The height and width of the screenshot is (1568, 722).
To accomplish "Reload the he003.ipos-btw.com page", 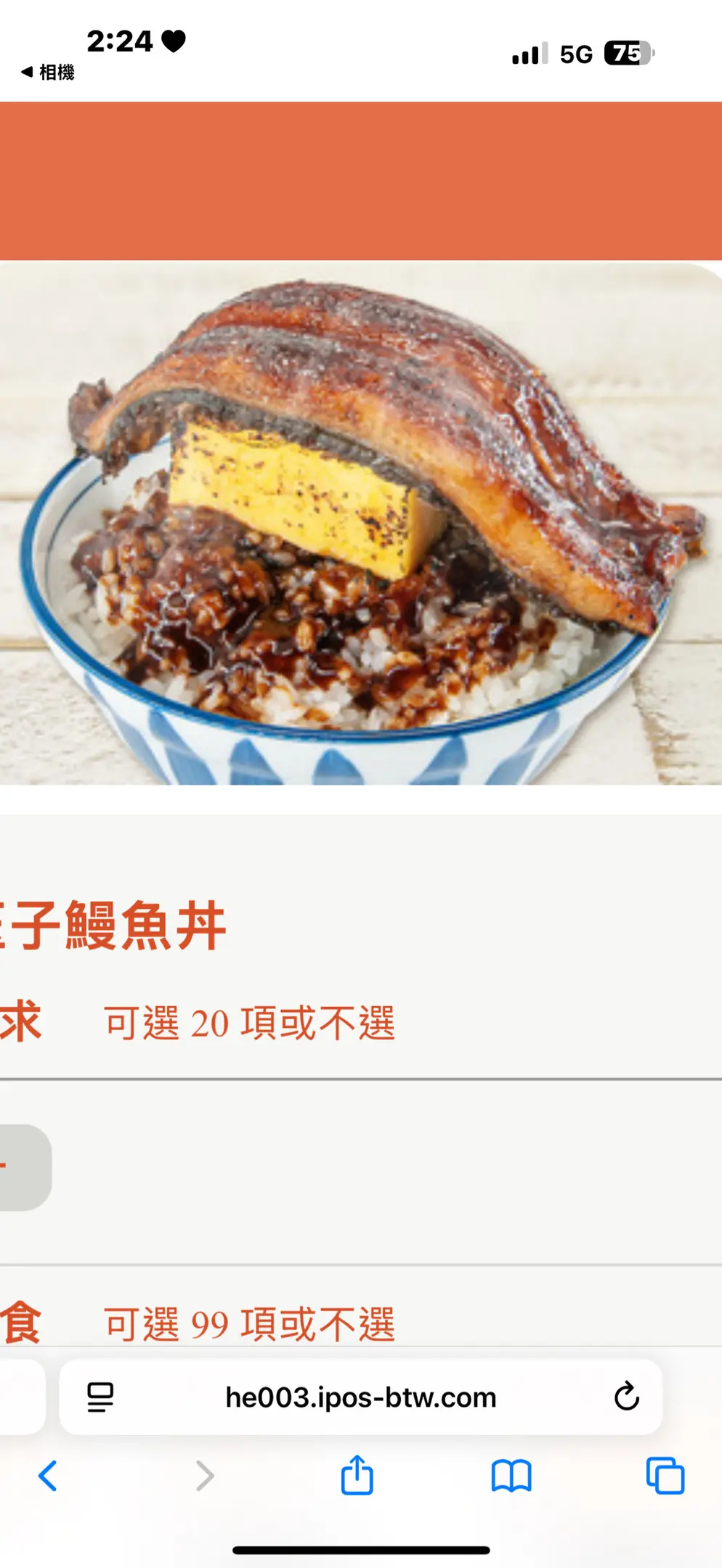I will (x=626, y=1396).
